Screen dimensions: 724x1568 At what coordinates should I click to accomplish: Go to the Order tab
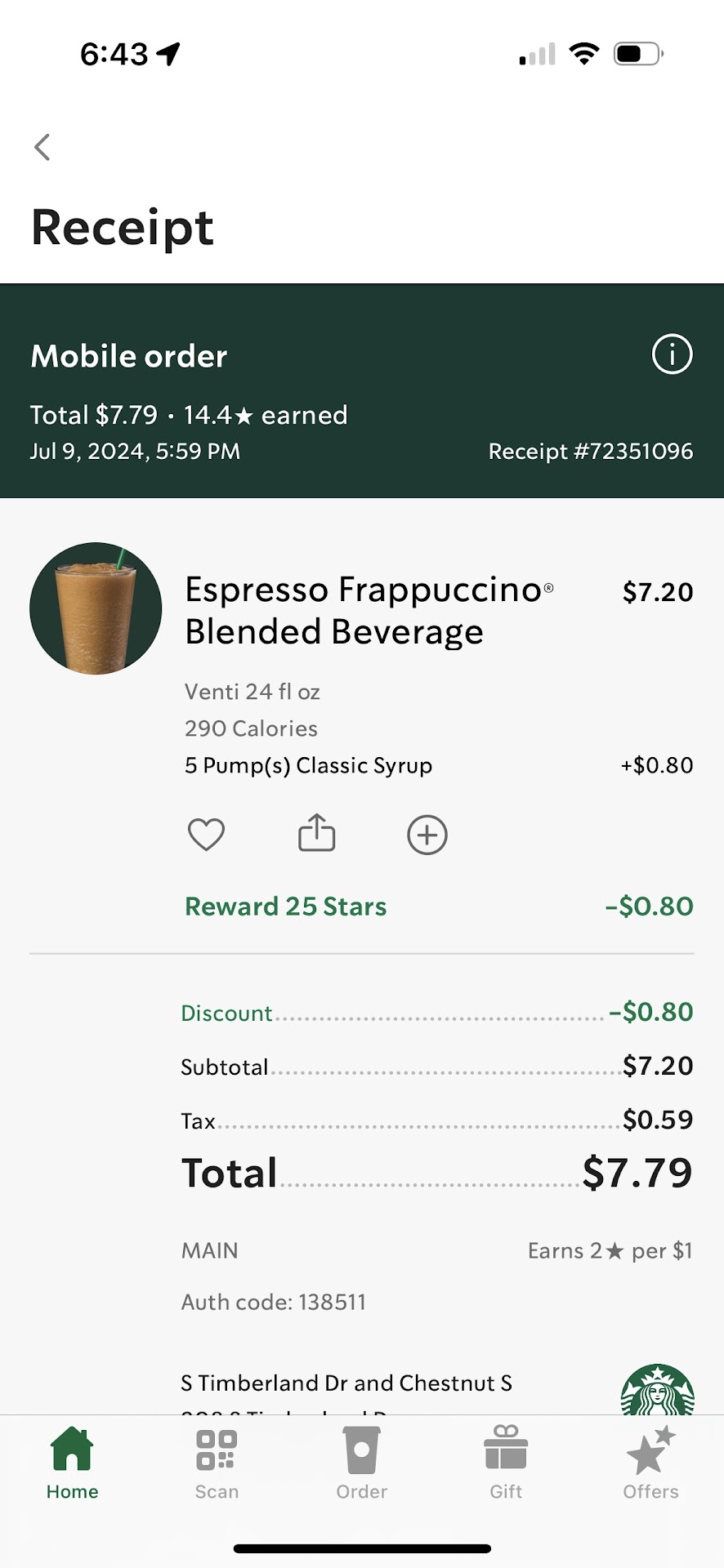pos(361,1463)
